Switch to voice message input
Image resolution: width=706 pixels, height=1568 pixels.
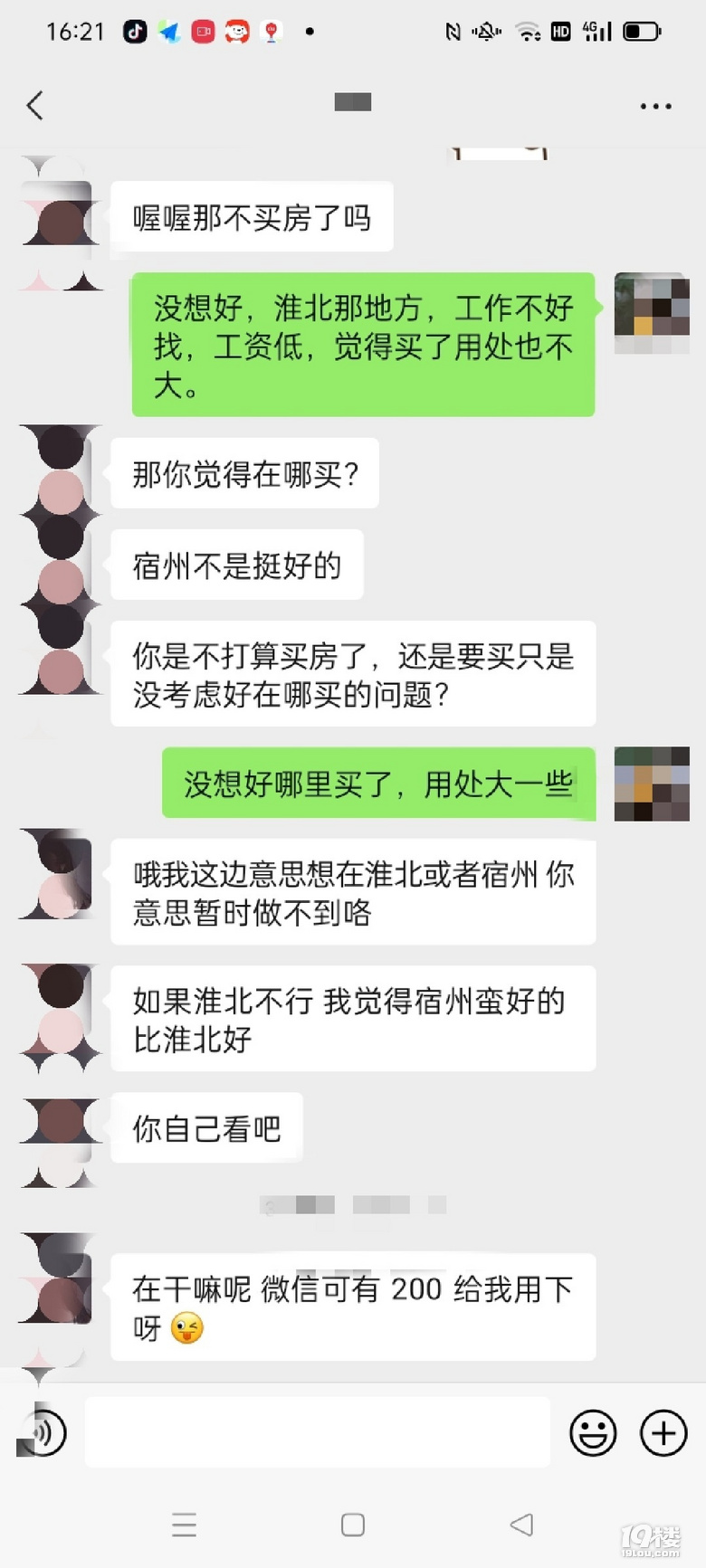(x=43, y=1433)
